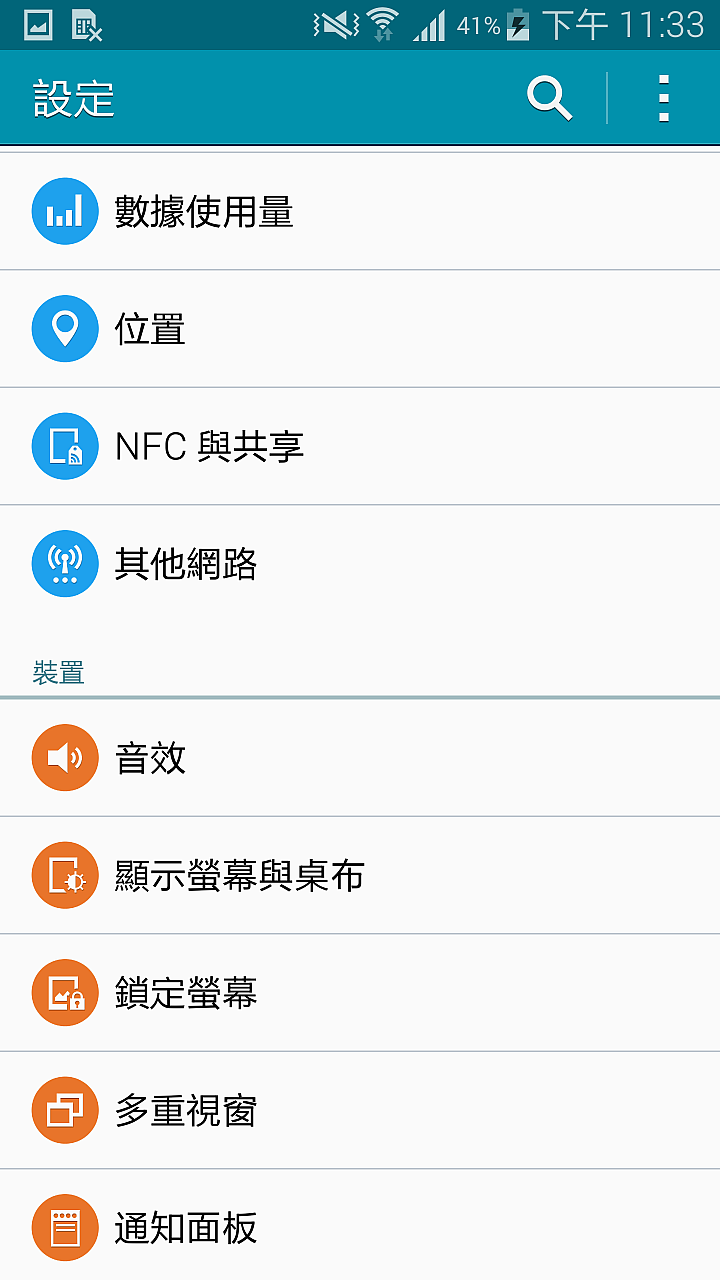Image resolution: width=720 pixels, height=1280 pixels.
Task: Tap the data usage chart icon
Action: tap(64, 211)
